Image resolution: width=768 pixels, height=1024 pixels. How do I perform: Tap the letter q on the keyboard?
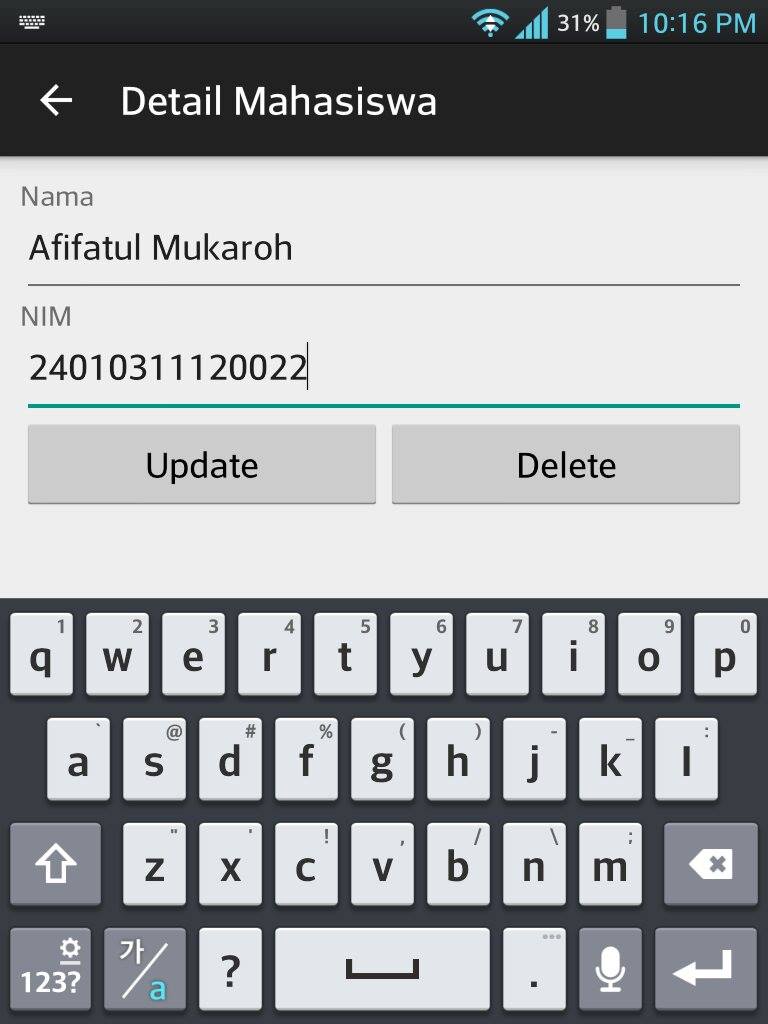41,657
